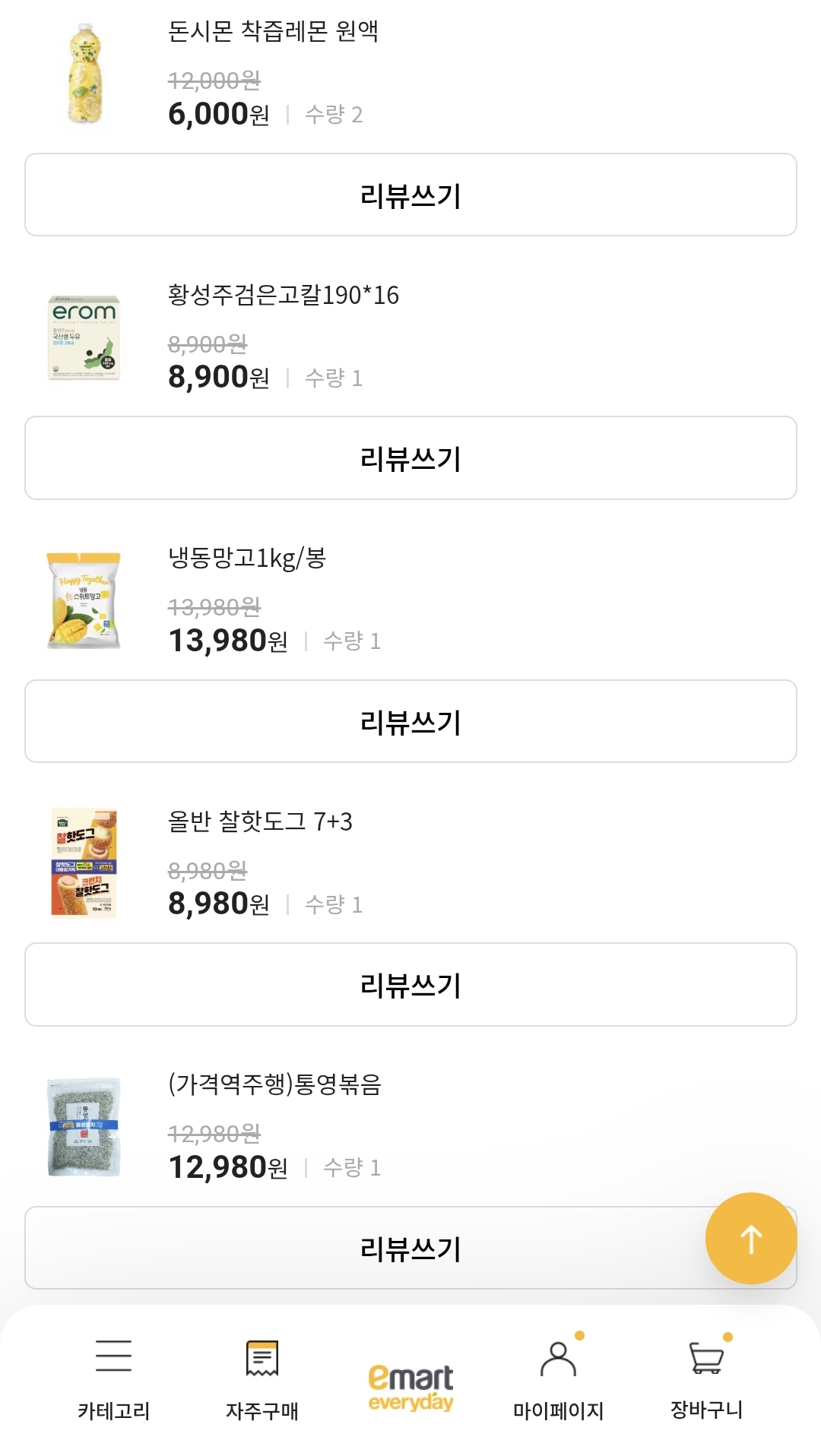Click the yellow scroll-to-top arrow button

(750, 1239)
